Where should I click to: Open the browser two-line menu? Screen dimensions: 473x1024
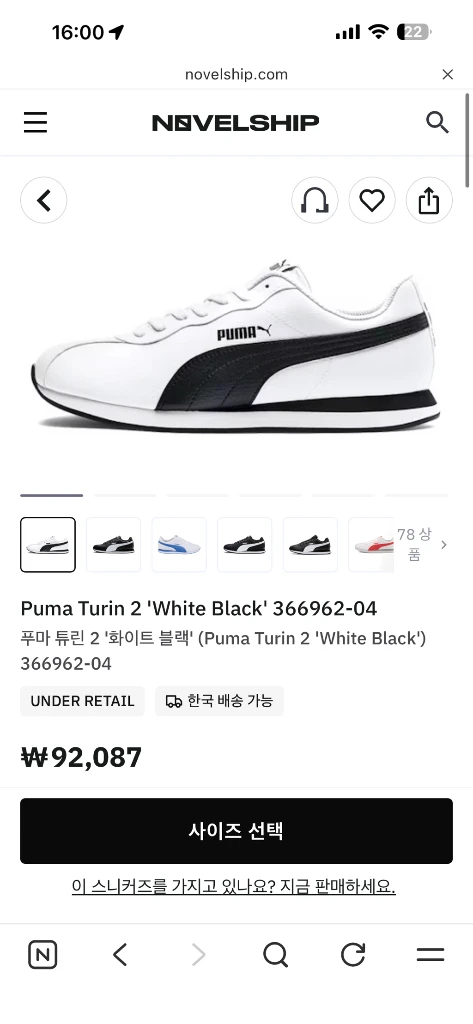coord(431,955)
